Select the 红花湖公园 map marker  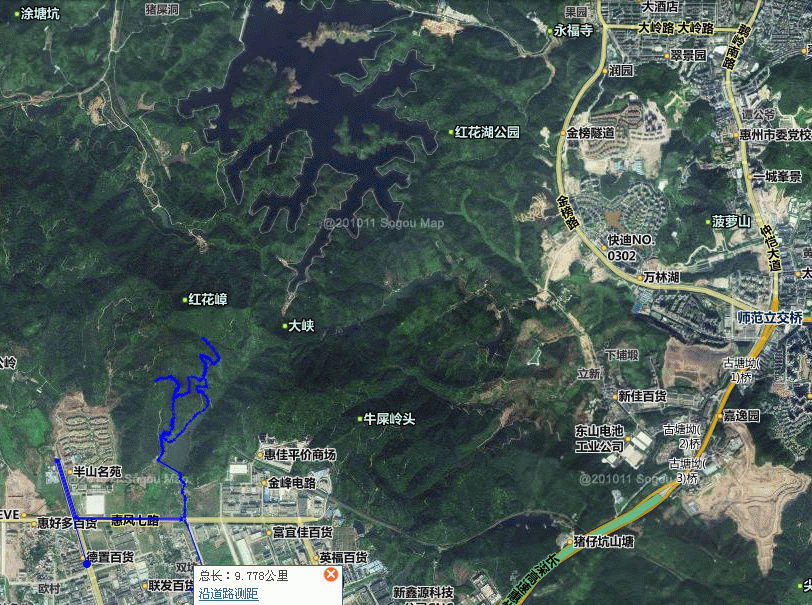[x=452, y=131]
